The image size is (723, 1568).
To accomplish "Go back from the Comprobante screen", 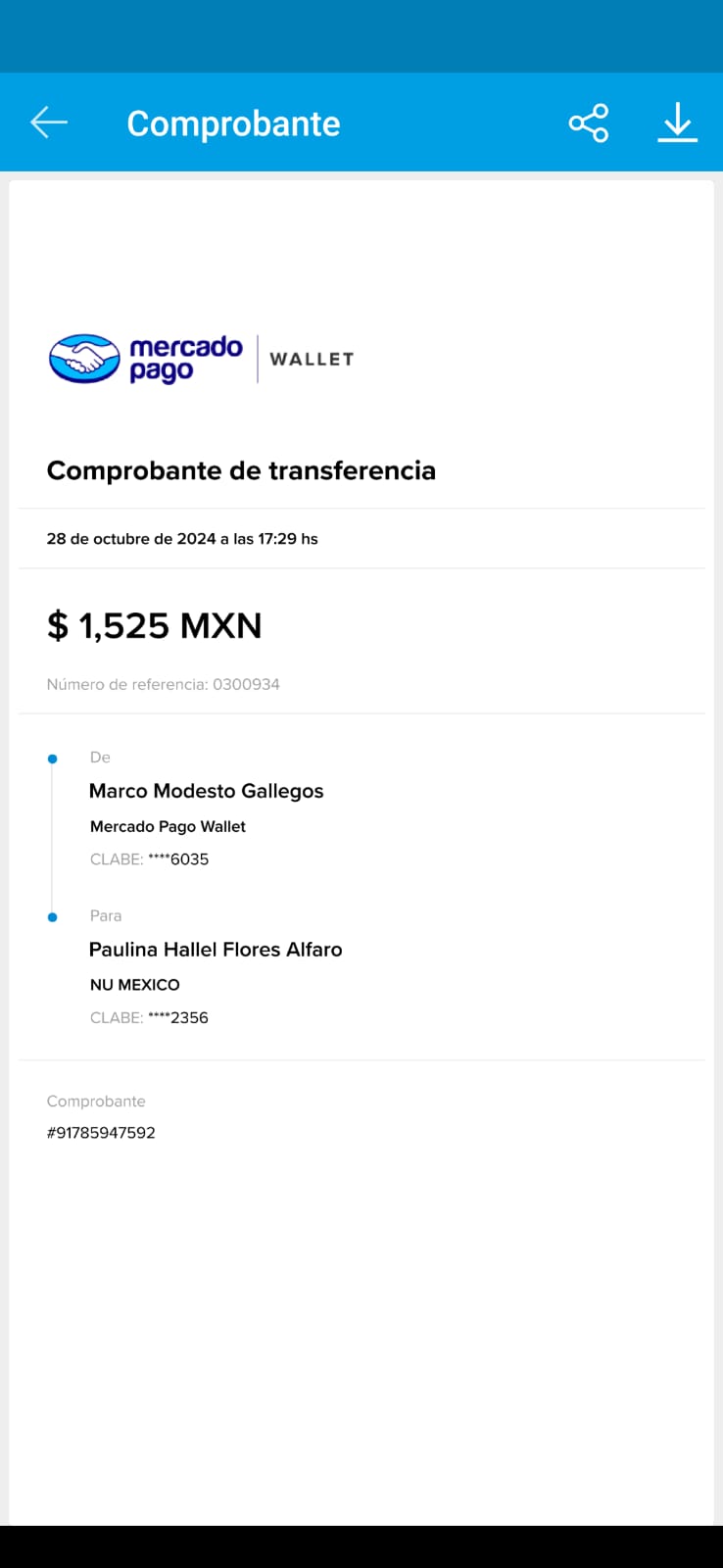I will pyautogui.click(x=49, y=122).
